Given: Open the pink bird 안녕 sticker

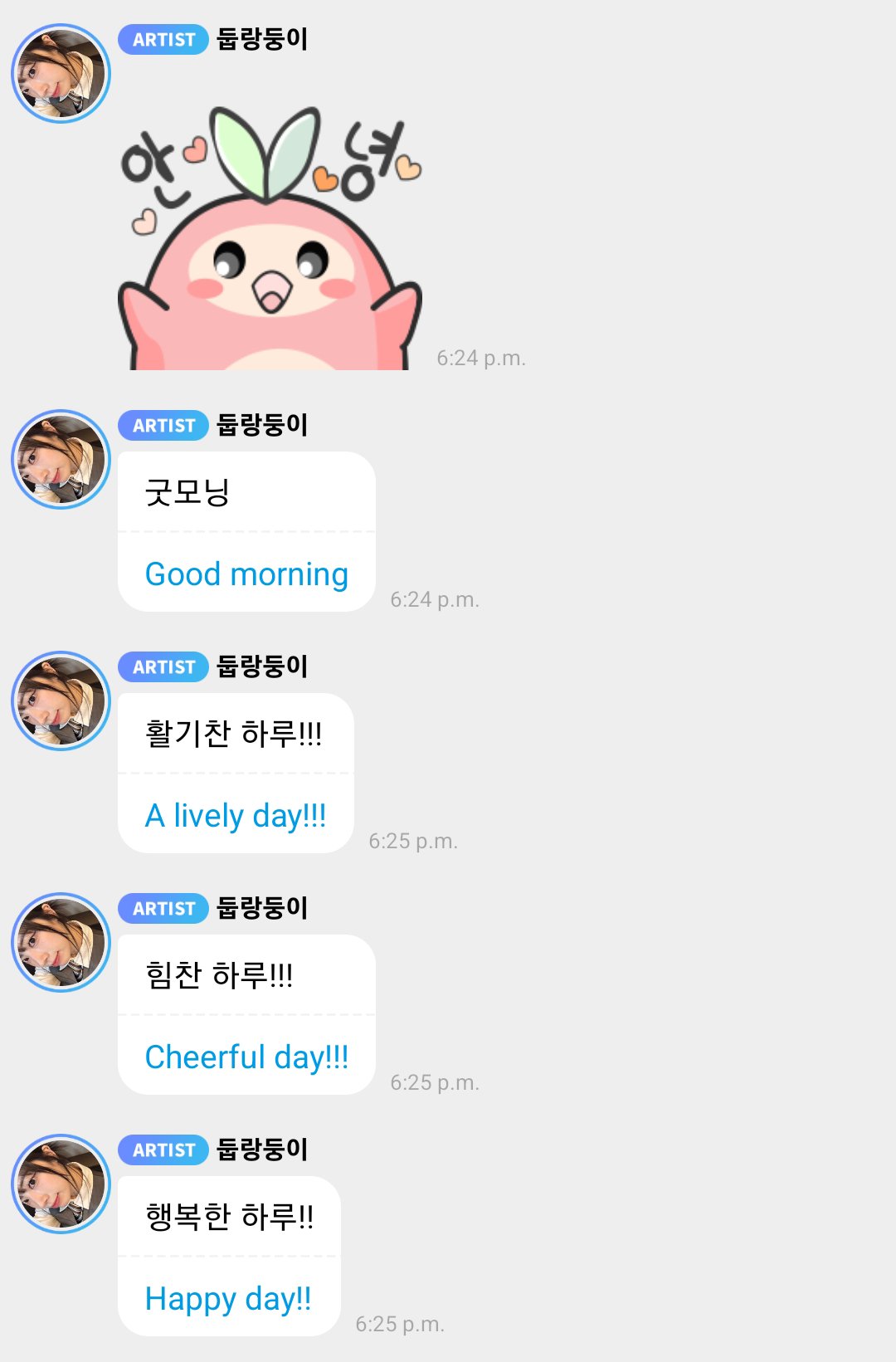Looking at the screenshot, I should pyautogui.click(x=270, y=241).
